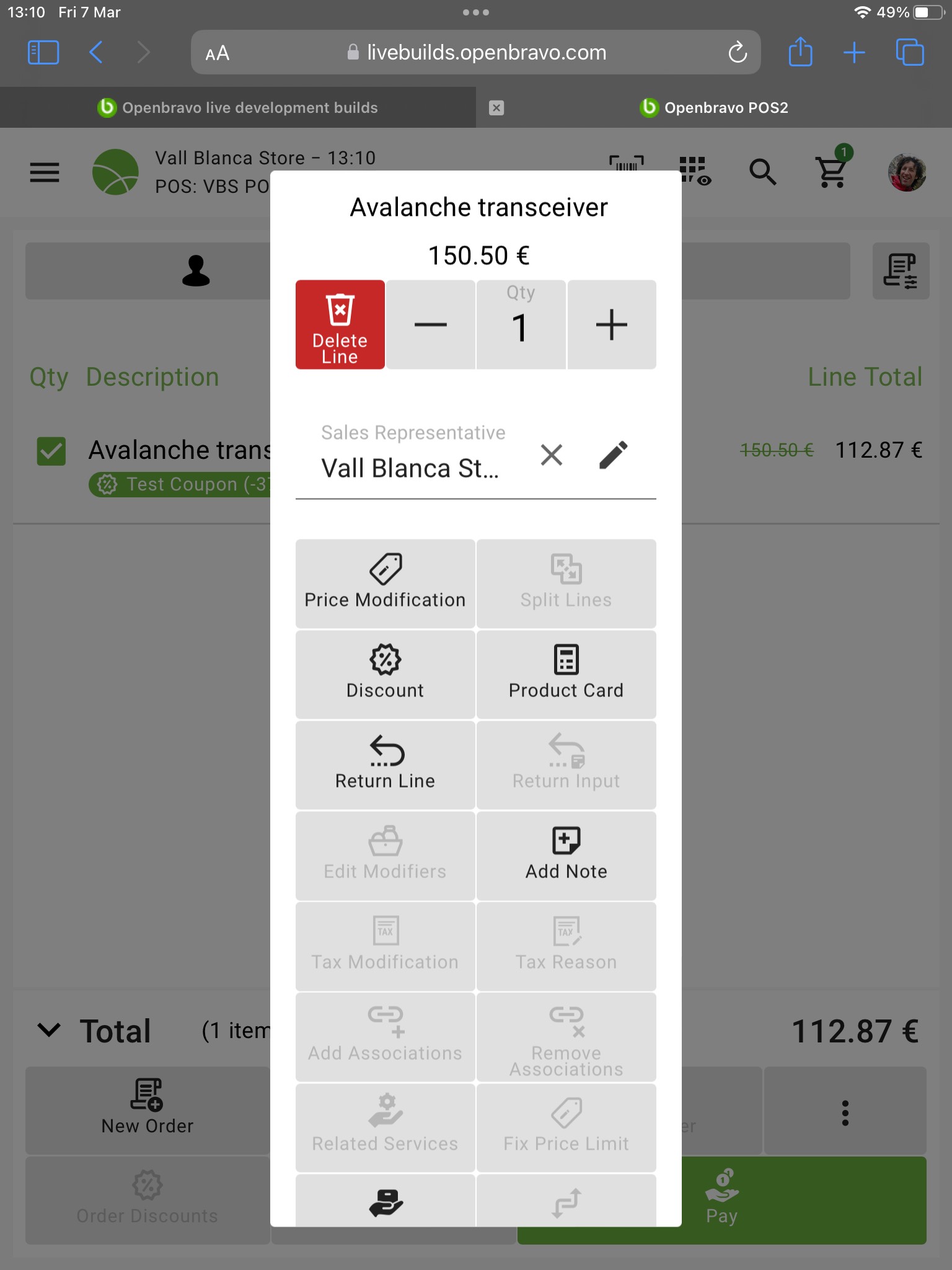Open Price Modification

pos(385,583)
